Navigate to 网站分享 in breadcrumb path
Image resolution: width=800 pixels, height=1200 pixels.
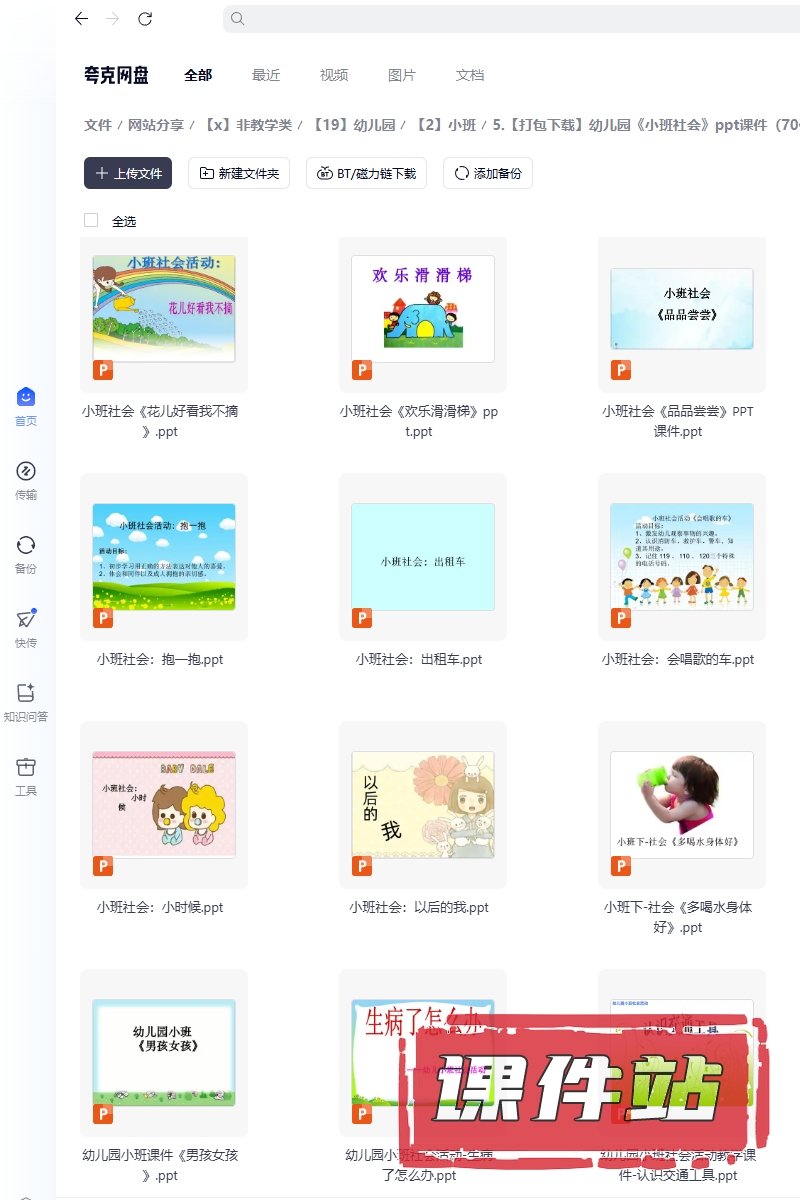point(155,125)
